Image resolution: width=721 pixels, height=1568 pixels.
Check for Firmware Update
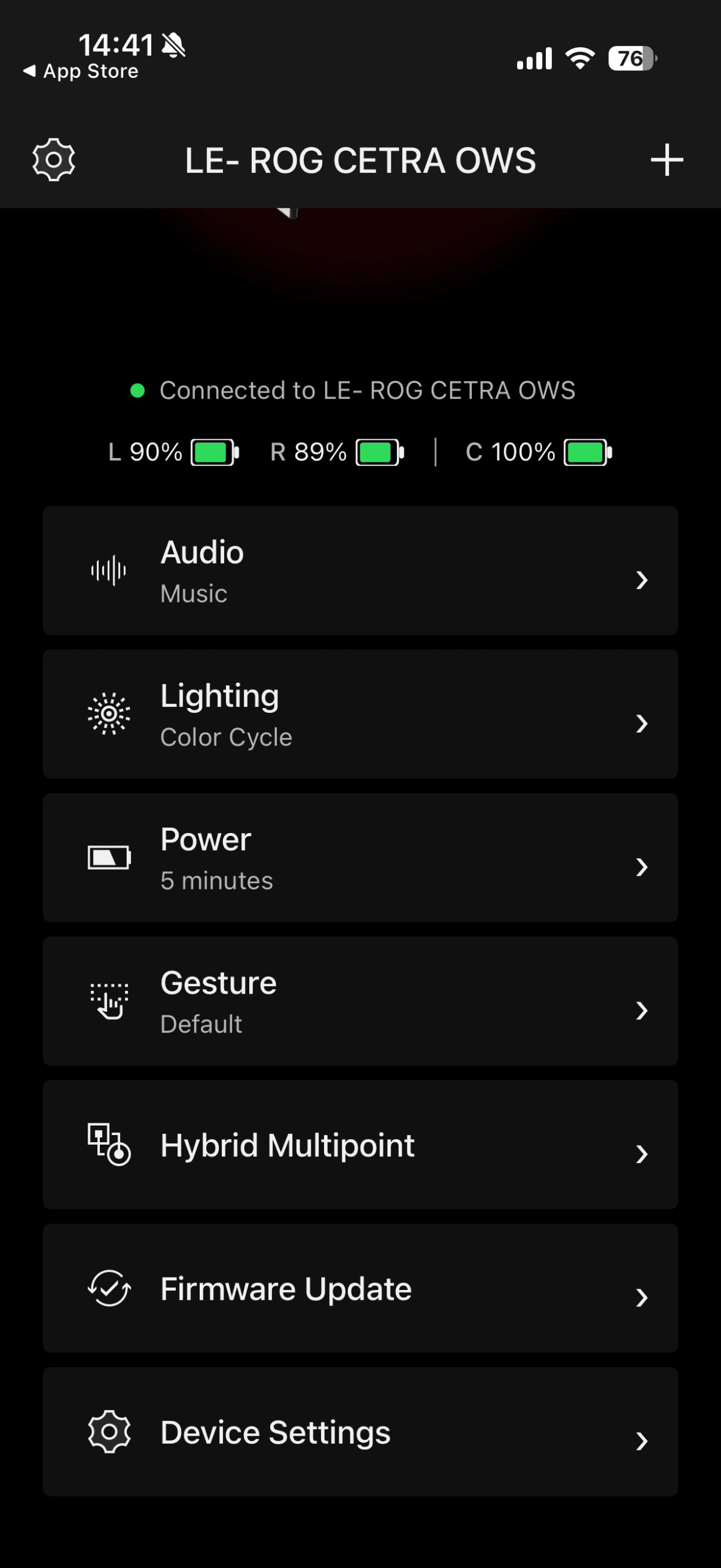click(360, 1288)
